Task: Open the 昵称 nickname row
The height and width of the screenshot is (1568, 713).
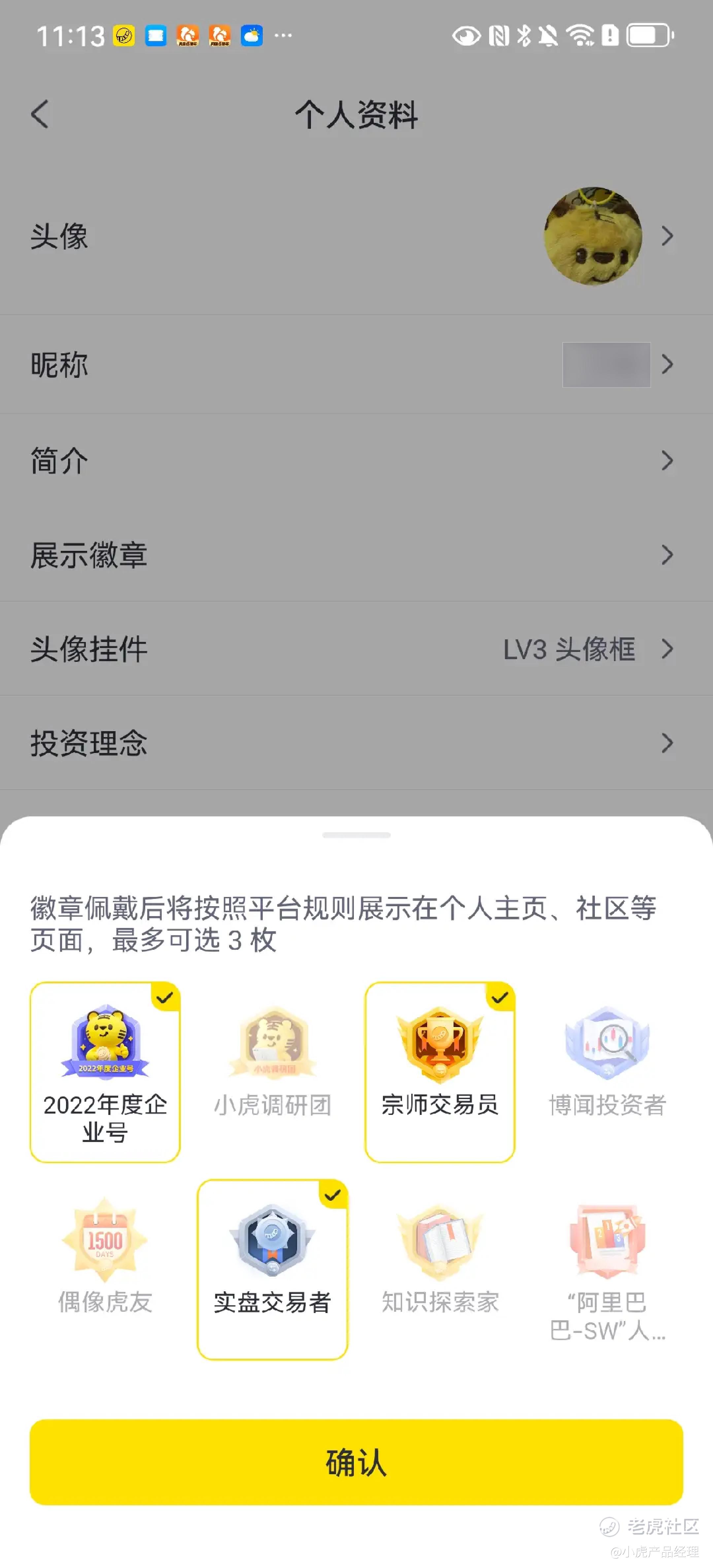Action: 356,365
